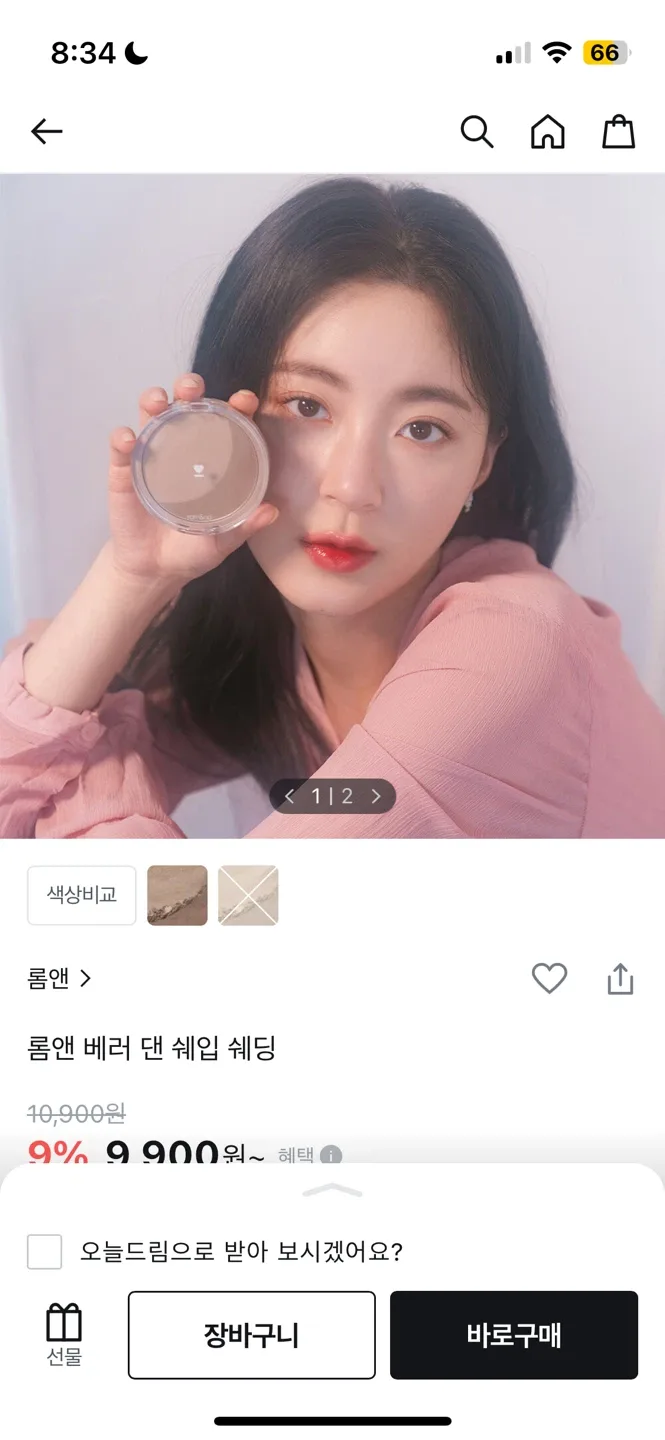Open the 롬앤 brand page
This screenshot has height=1440, width=665.
[59, 978]
